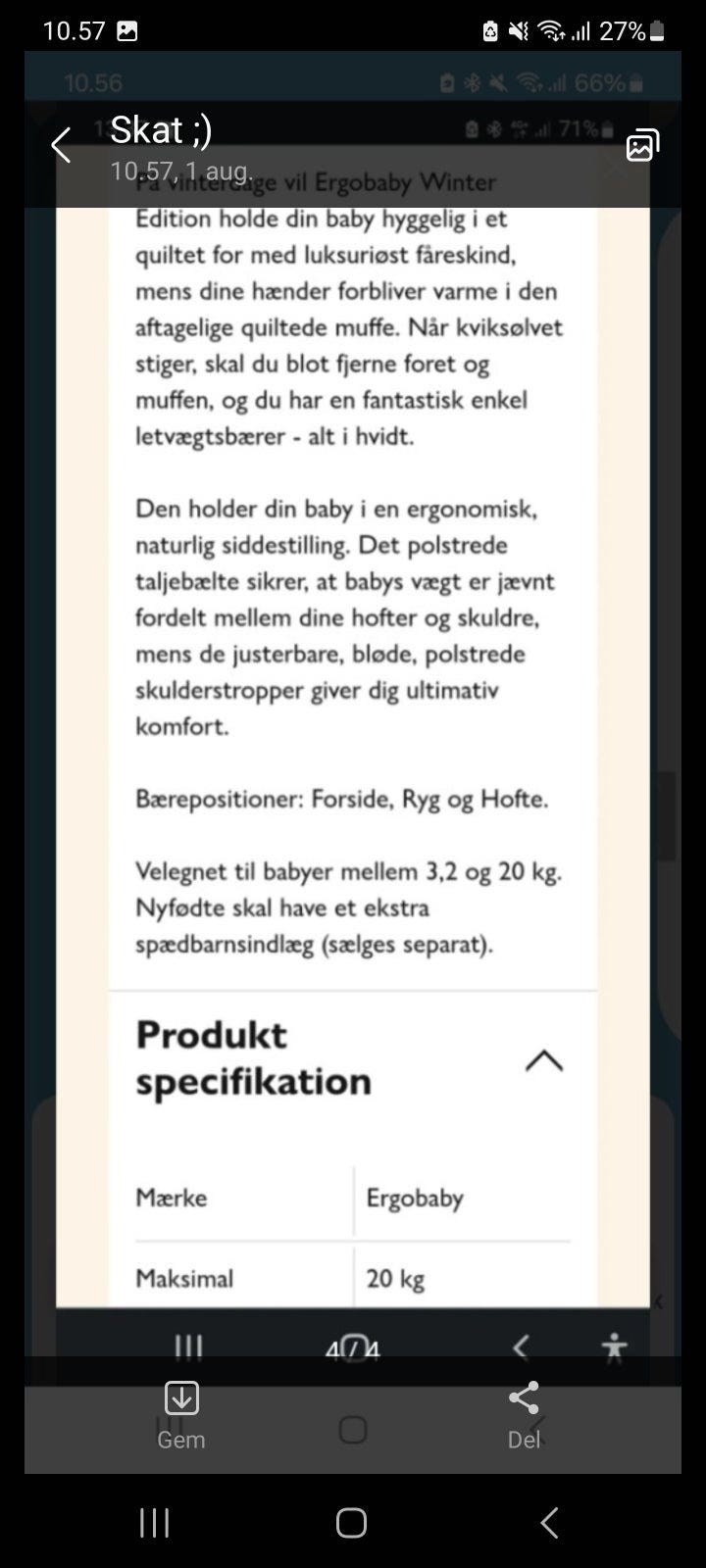
Task: Tap "Del" to share the screenshot
Action: (x=525, y=1441)
